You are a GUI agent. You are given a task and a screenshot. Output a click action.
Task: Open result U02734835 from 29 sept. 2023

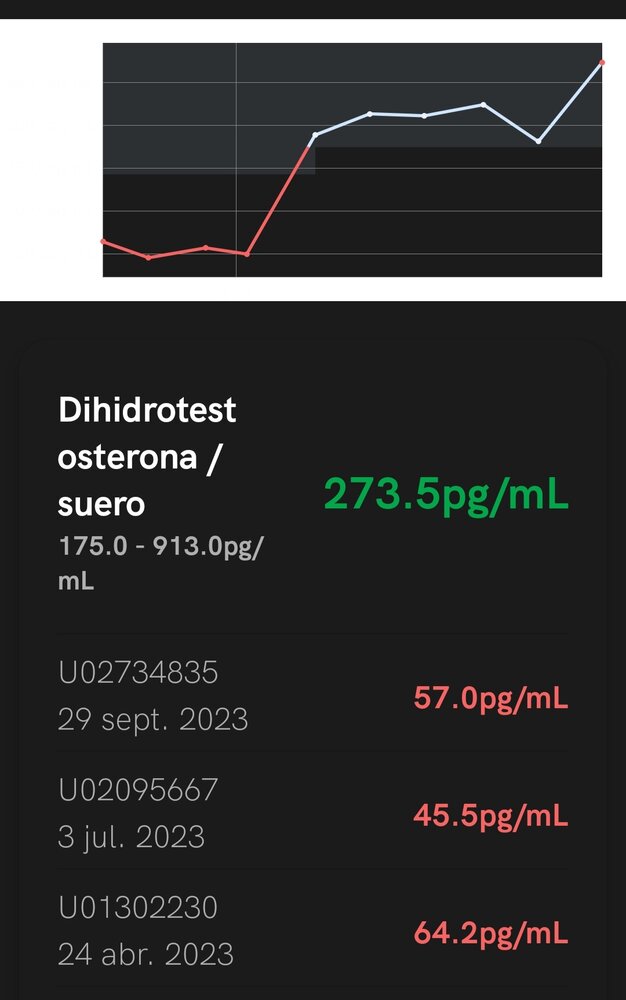tap(312, 696)
